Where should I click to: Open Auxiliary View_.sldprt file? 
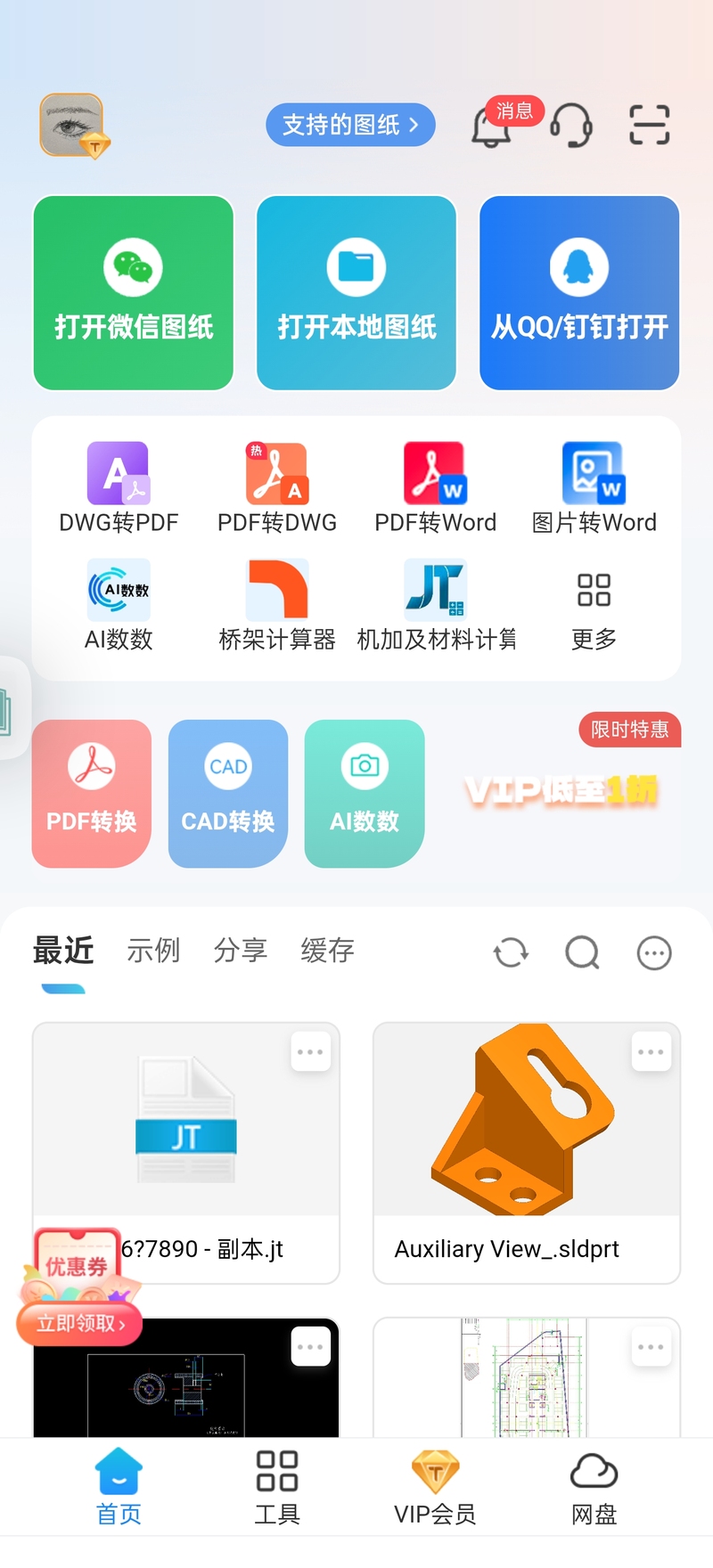click(x=526, y=1152)
